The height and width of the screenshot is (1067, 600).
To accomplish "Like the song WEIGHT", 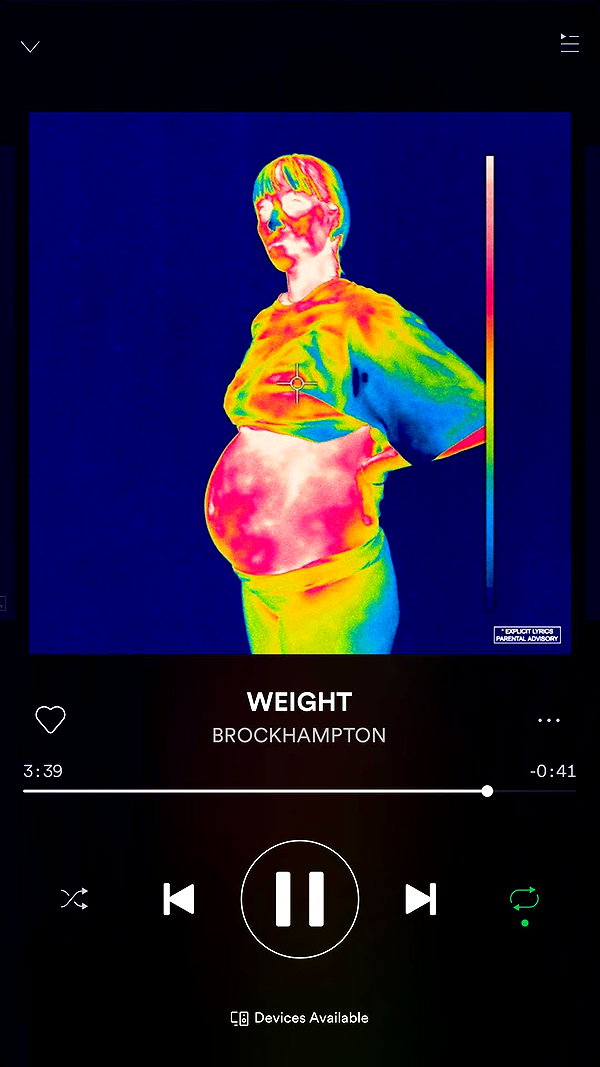I will [50, 719].
